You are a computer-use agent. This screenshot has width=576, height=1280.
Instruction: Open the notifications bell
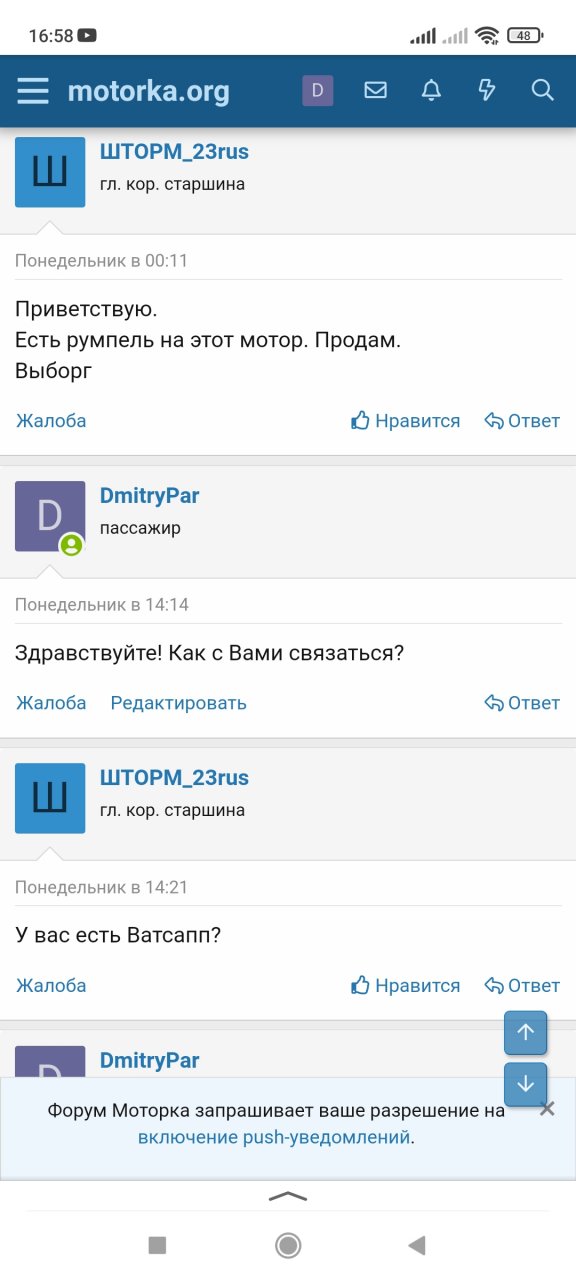(431, 91)
